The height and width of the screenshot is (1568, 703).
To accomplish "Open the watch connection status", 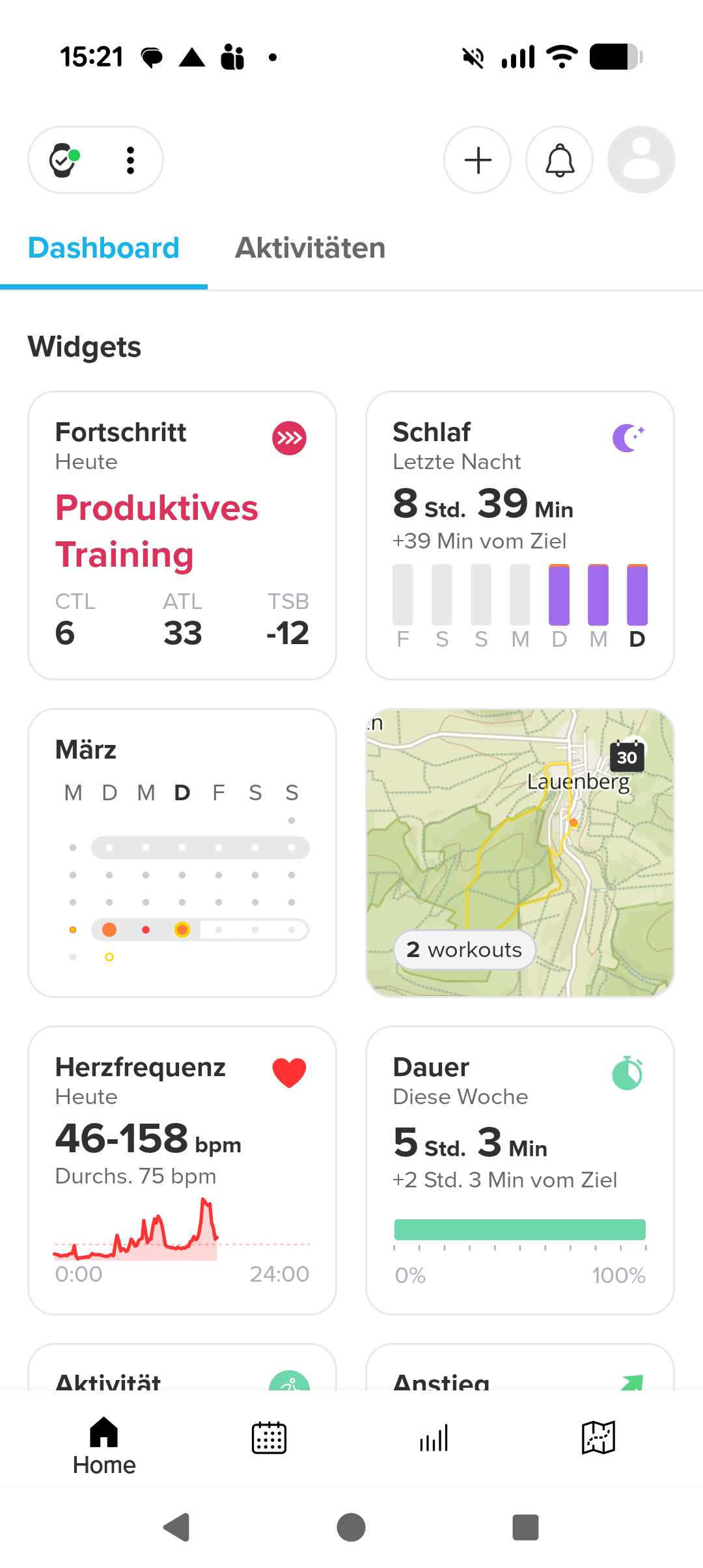I will [x=64, y=160].
